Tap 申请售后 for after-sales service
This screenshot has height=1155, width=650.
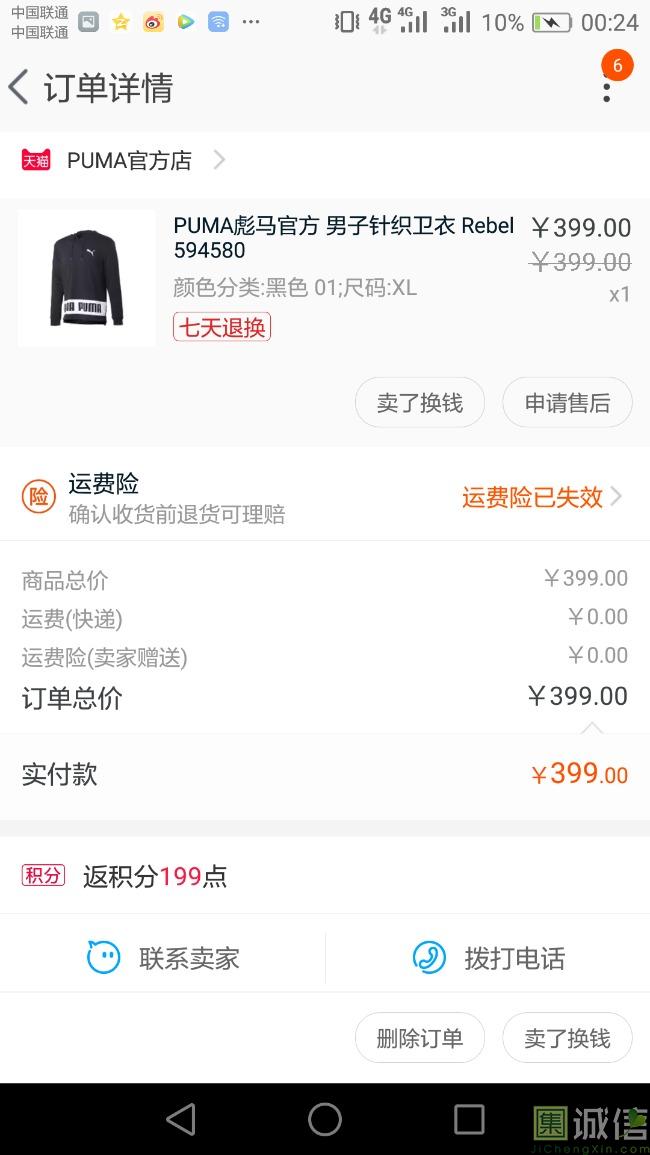point(567,403)
